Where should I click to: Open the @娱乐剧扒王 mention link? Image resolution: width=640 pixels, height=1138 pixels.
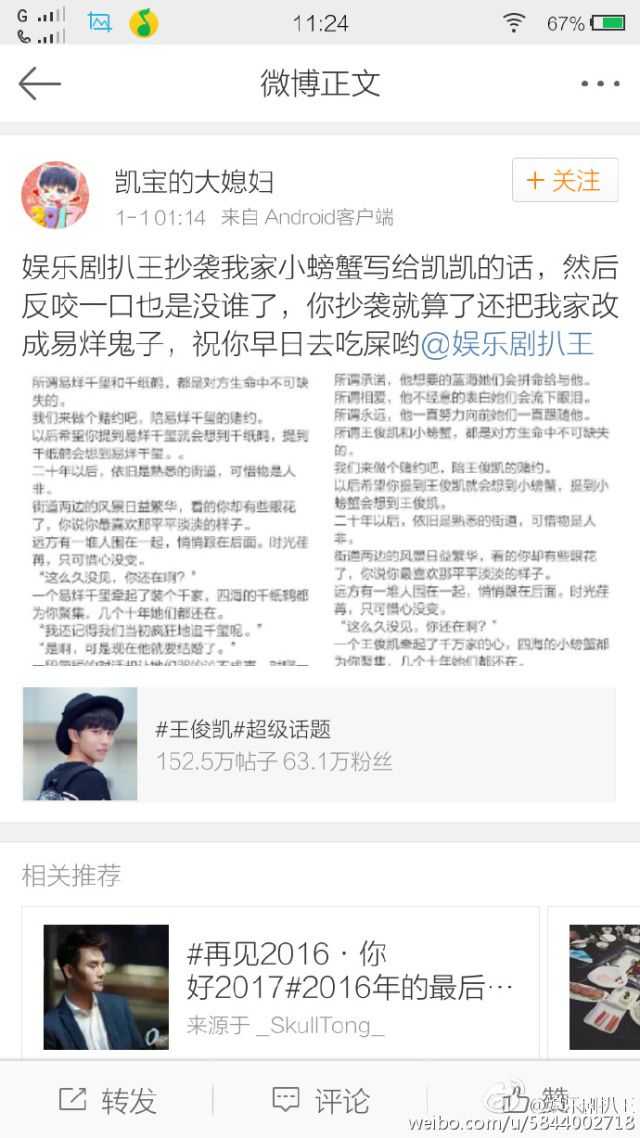(507, 346)
